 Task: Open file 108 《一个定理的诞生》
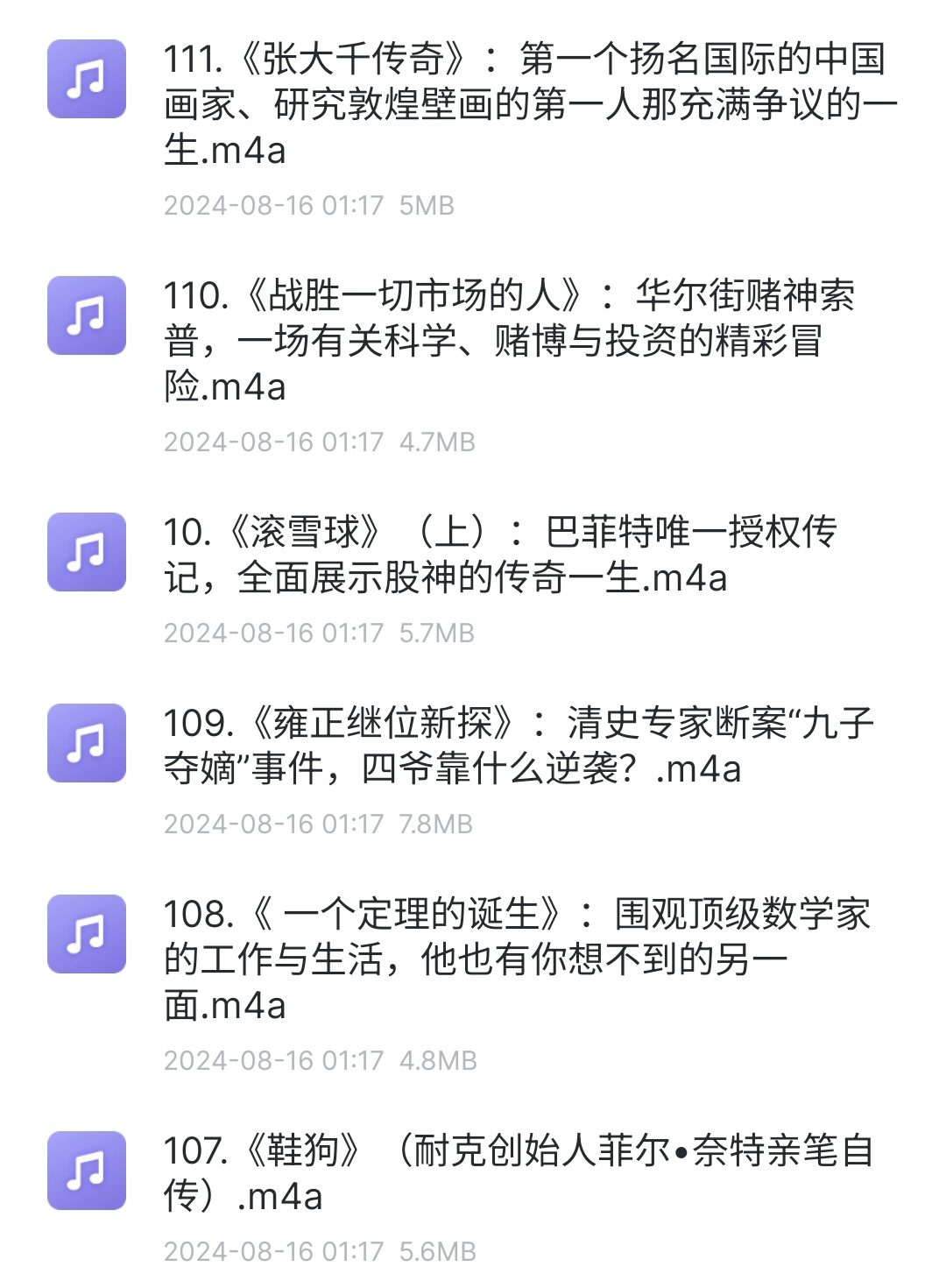tap(517, 959)
